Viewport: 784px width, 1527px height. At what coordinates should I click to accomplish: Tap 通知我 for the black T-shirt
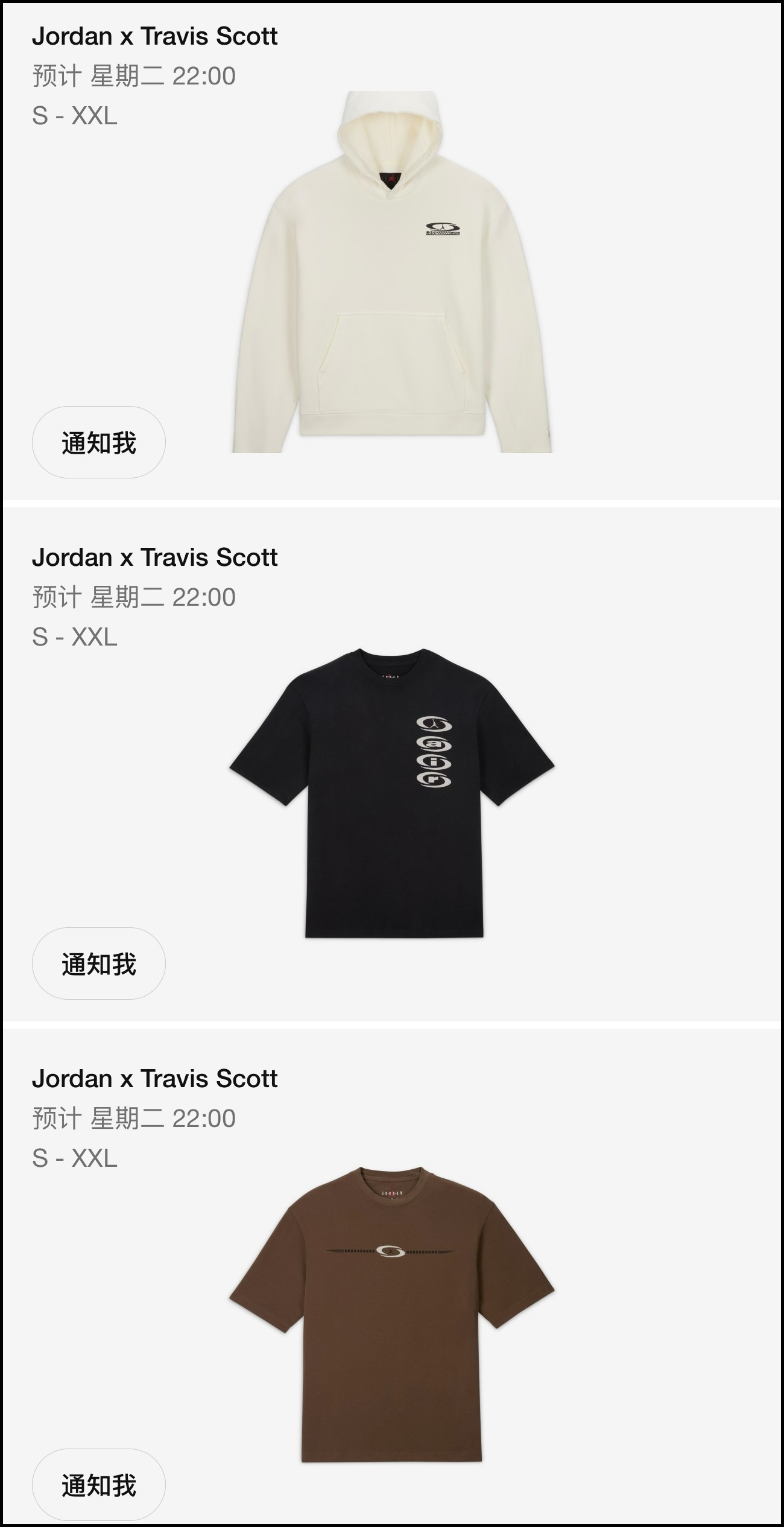click(x=98, y=964)
